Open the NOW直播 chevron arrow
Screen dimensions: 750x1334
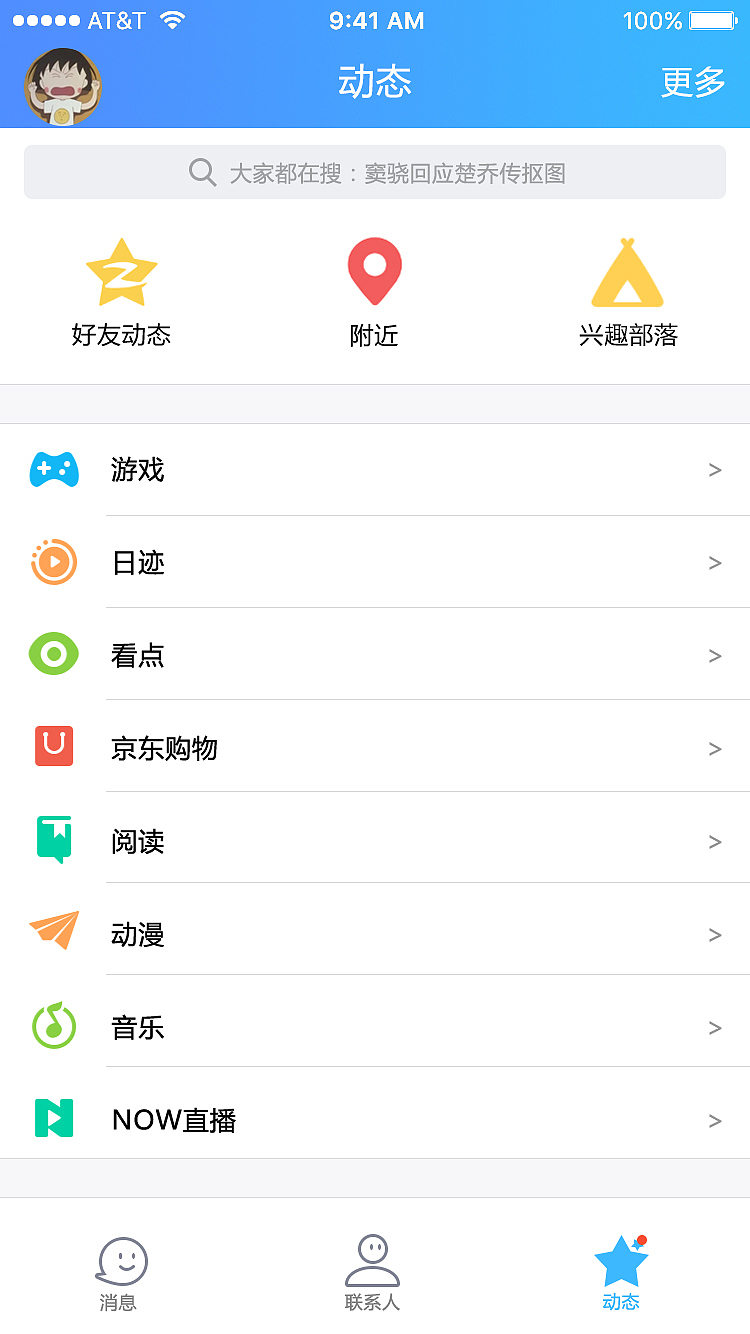[x=715, y=1119]
